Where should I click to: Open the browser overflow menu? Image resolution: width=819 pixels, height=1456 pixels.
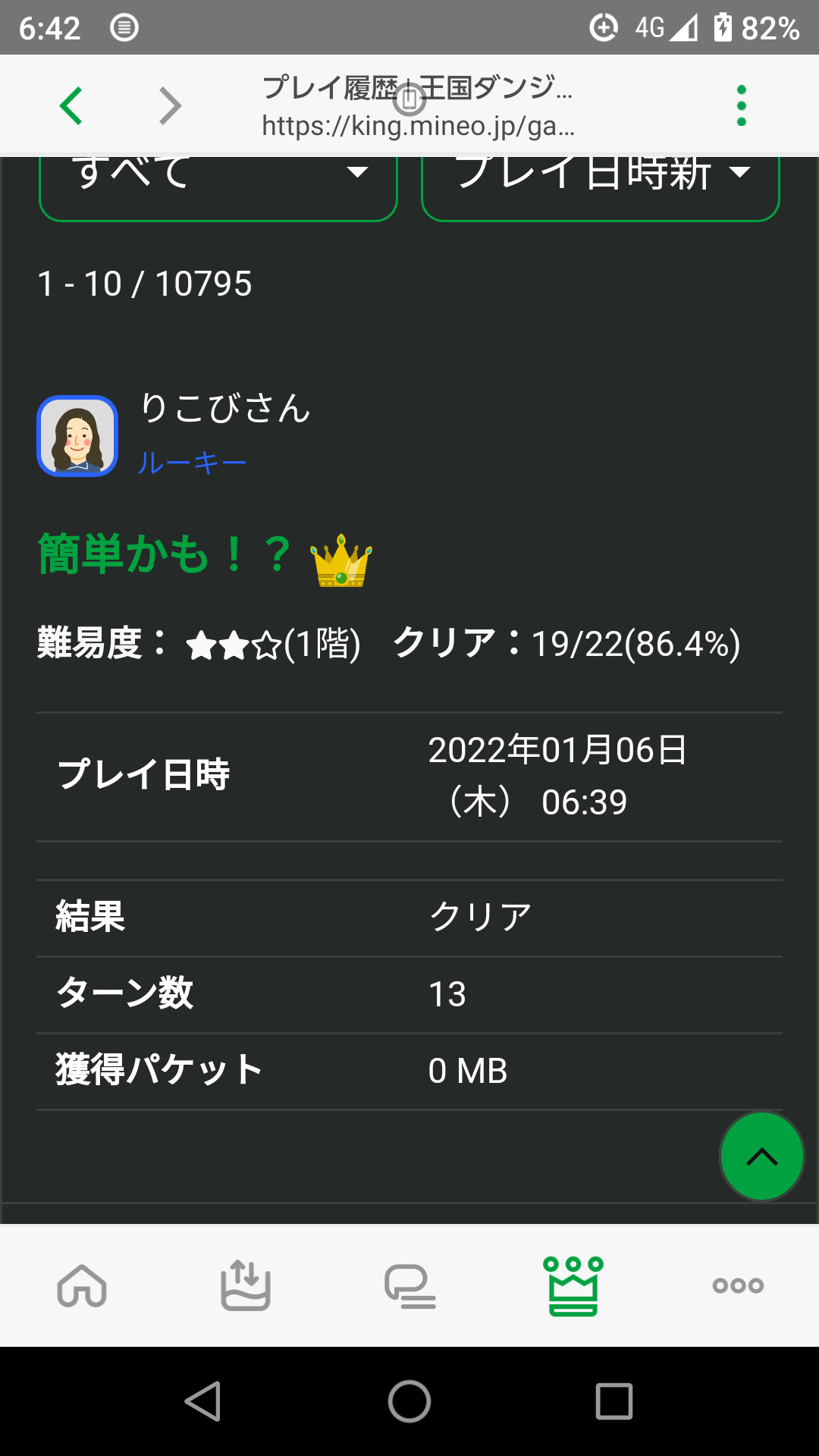[741, 105]
